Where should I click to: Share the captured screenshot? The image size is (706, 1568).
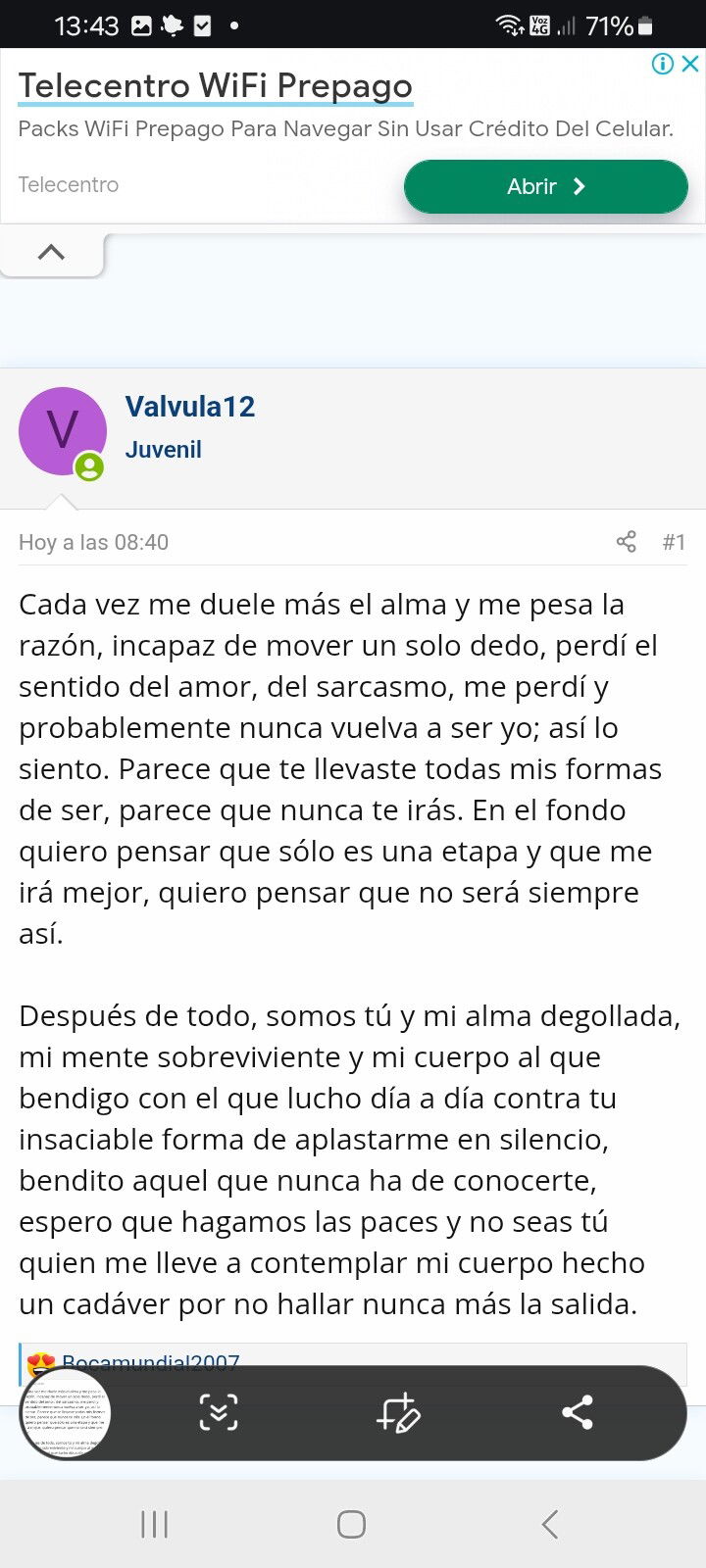(x=578, y=1413)
